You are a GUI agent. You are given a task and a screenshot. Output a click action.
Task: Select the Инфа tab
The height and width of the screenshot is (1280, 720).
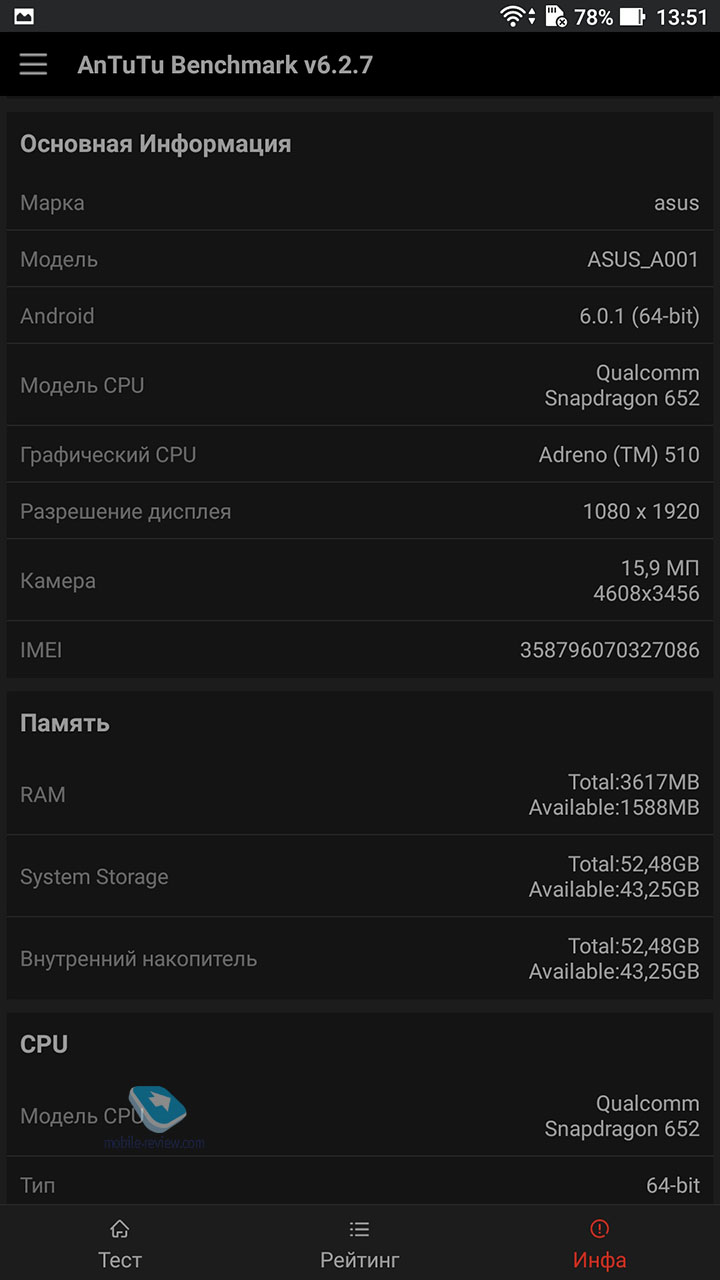click(600, 1243)
